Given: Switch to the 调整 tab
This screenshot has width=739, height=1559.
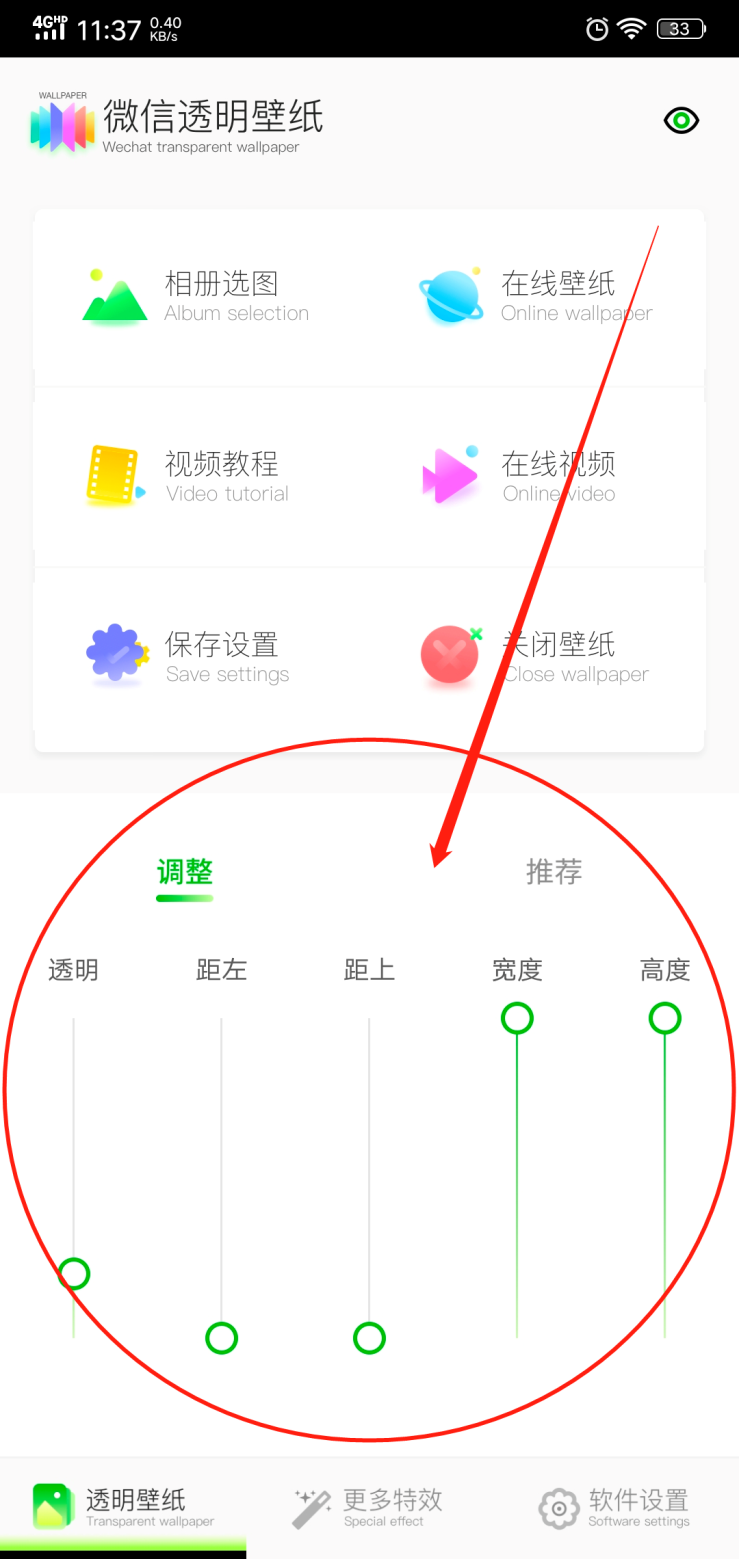Looking at the screenshot, I should tap(185, 872).
